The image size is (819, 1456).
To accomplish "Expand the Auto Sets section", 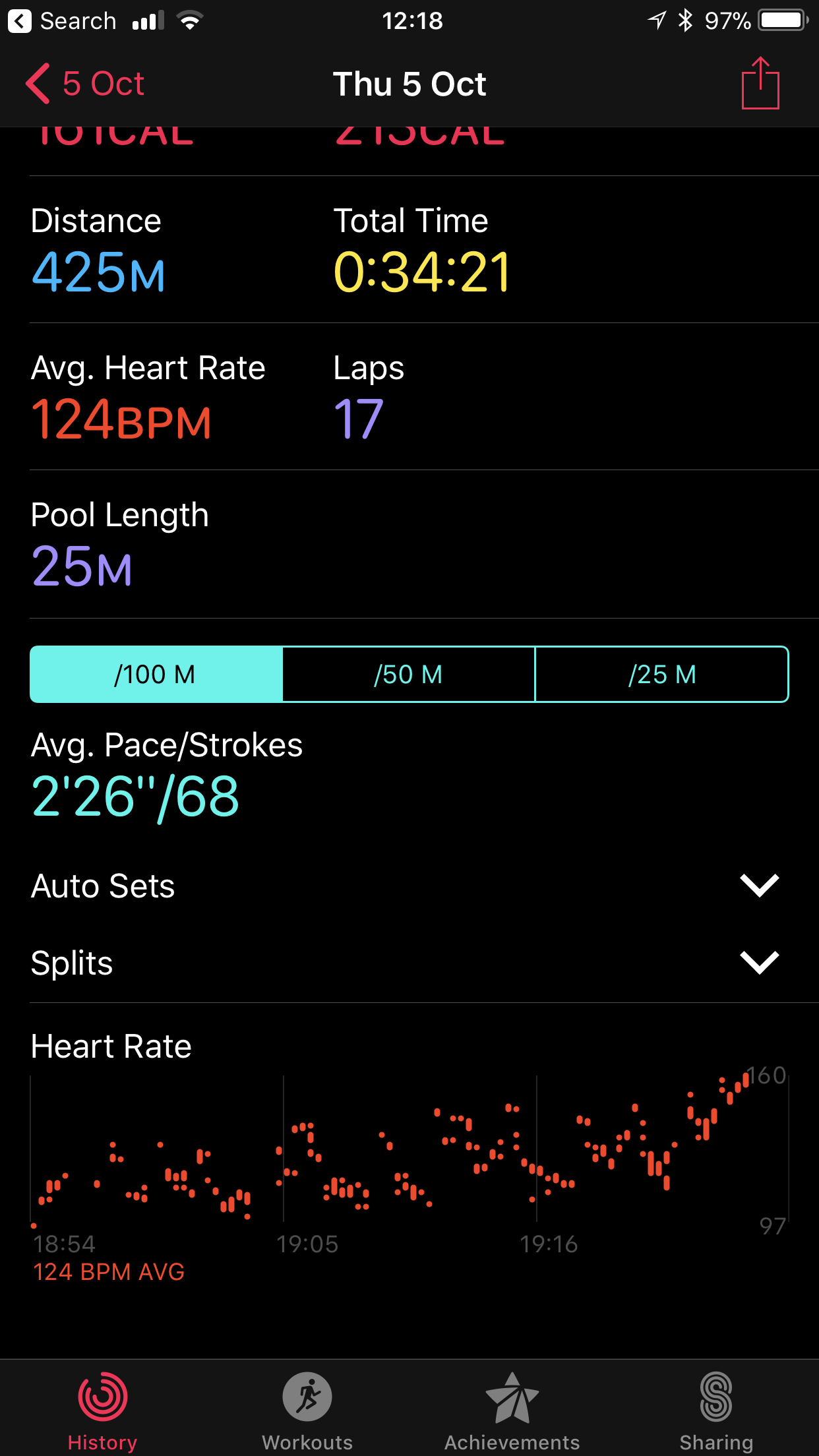I will tap(759, 886).
